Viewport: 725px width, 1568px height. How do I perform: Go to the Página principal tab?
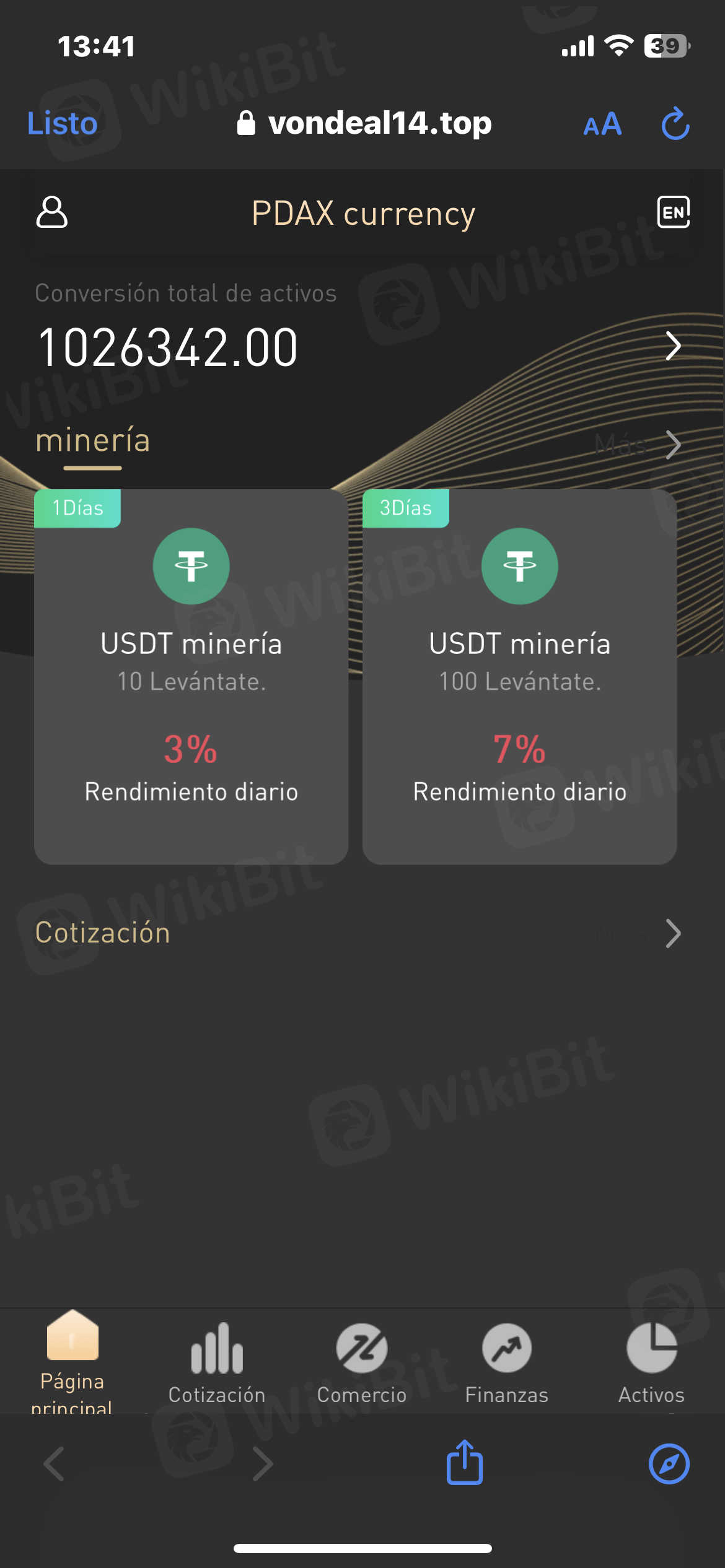point(72,1359)
